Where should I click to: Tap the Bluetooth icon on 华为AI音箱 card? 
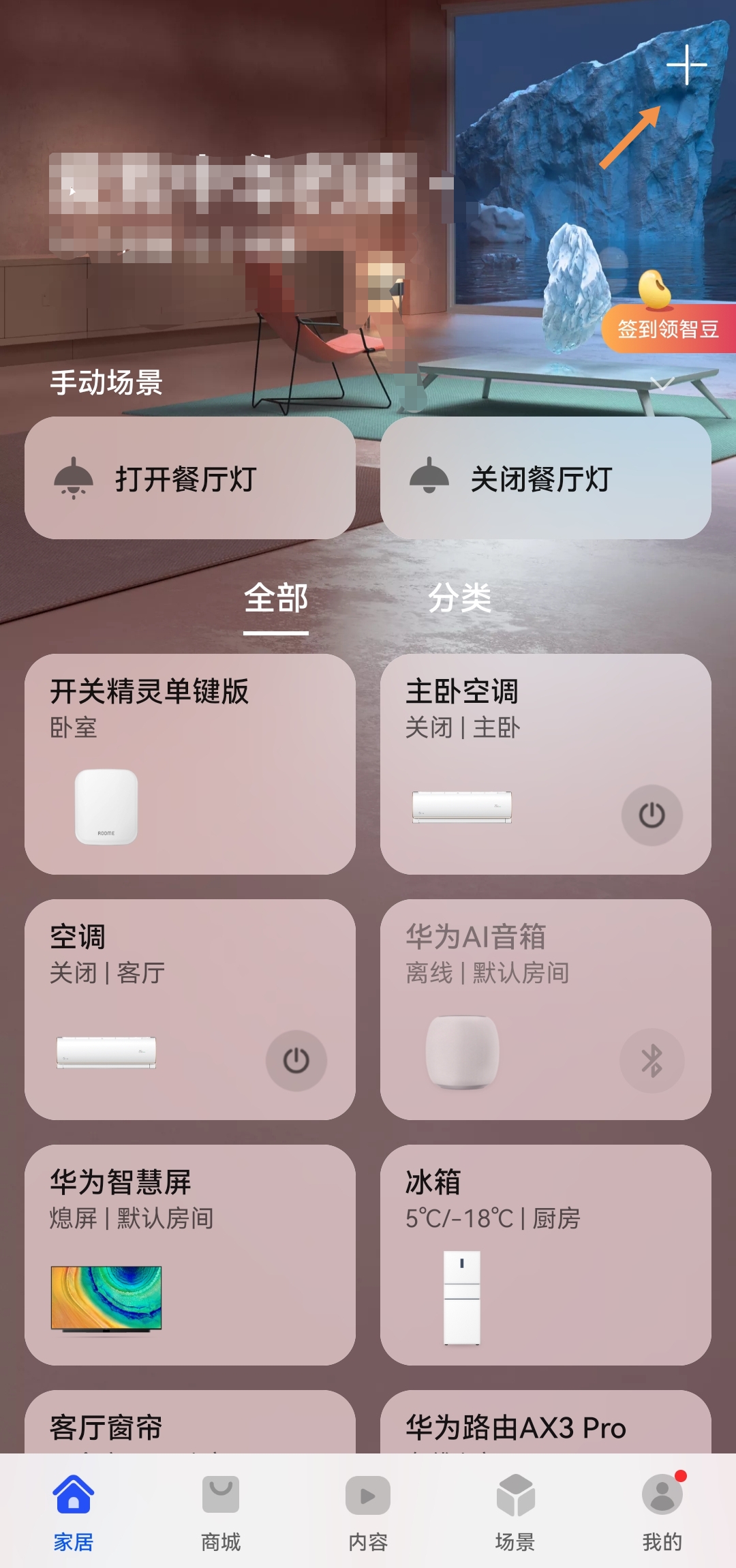pos(652,1061)
